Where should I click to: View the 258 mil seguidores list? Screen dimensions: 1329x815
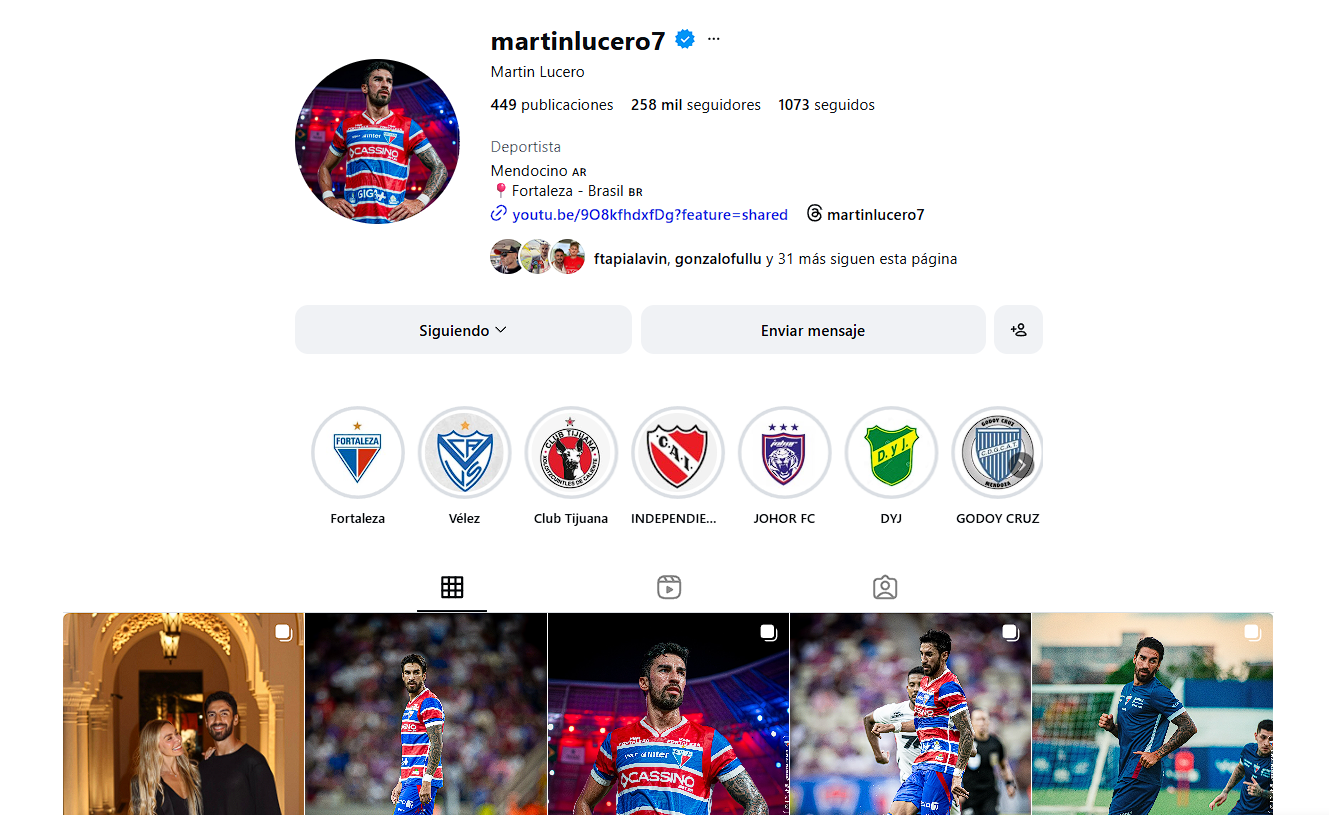click(695, 105)
